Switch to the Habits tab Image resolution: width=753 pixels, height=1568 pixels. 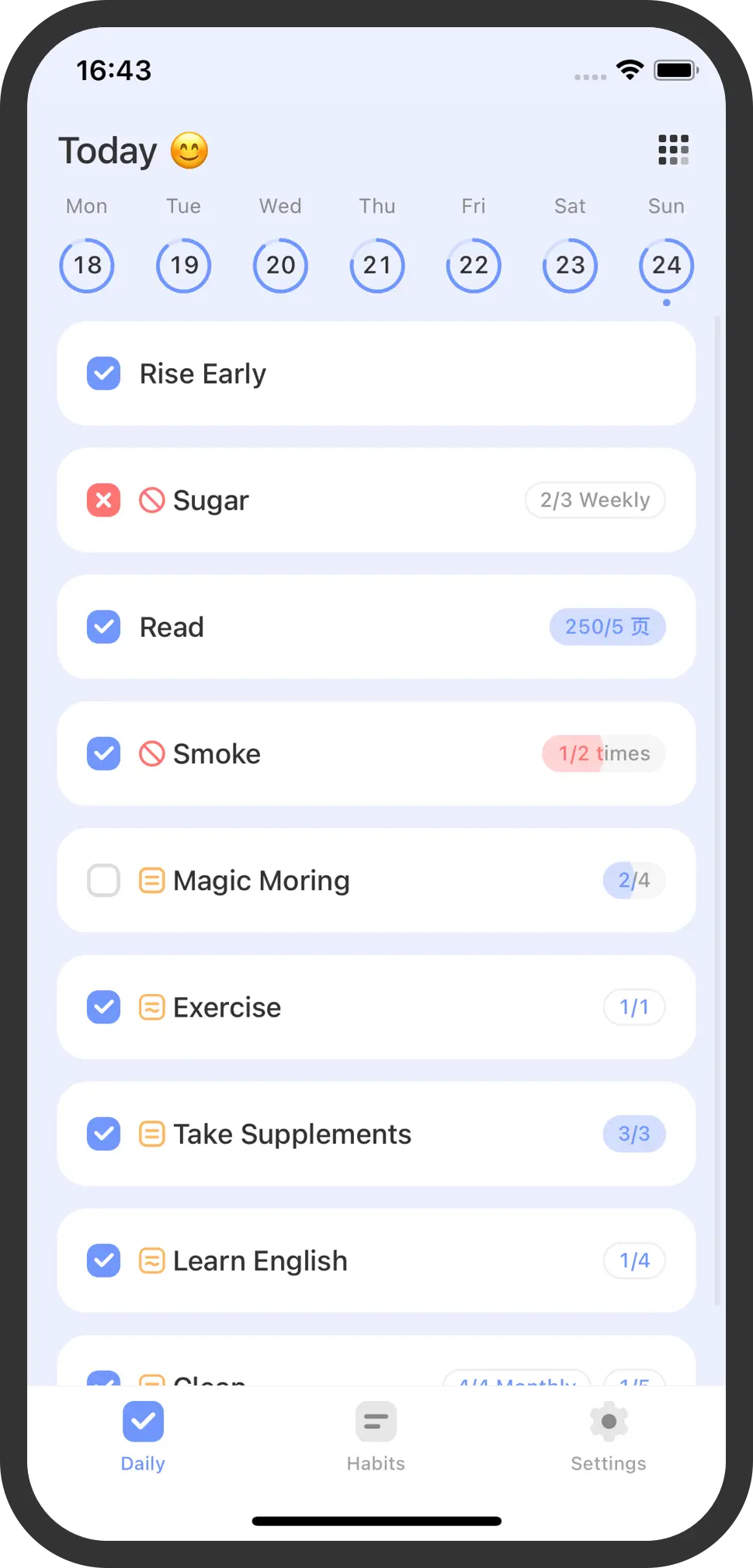coord(376,1436)
